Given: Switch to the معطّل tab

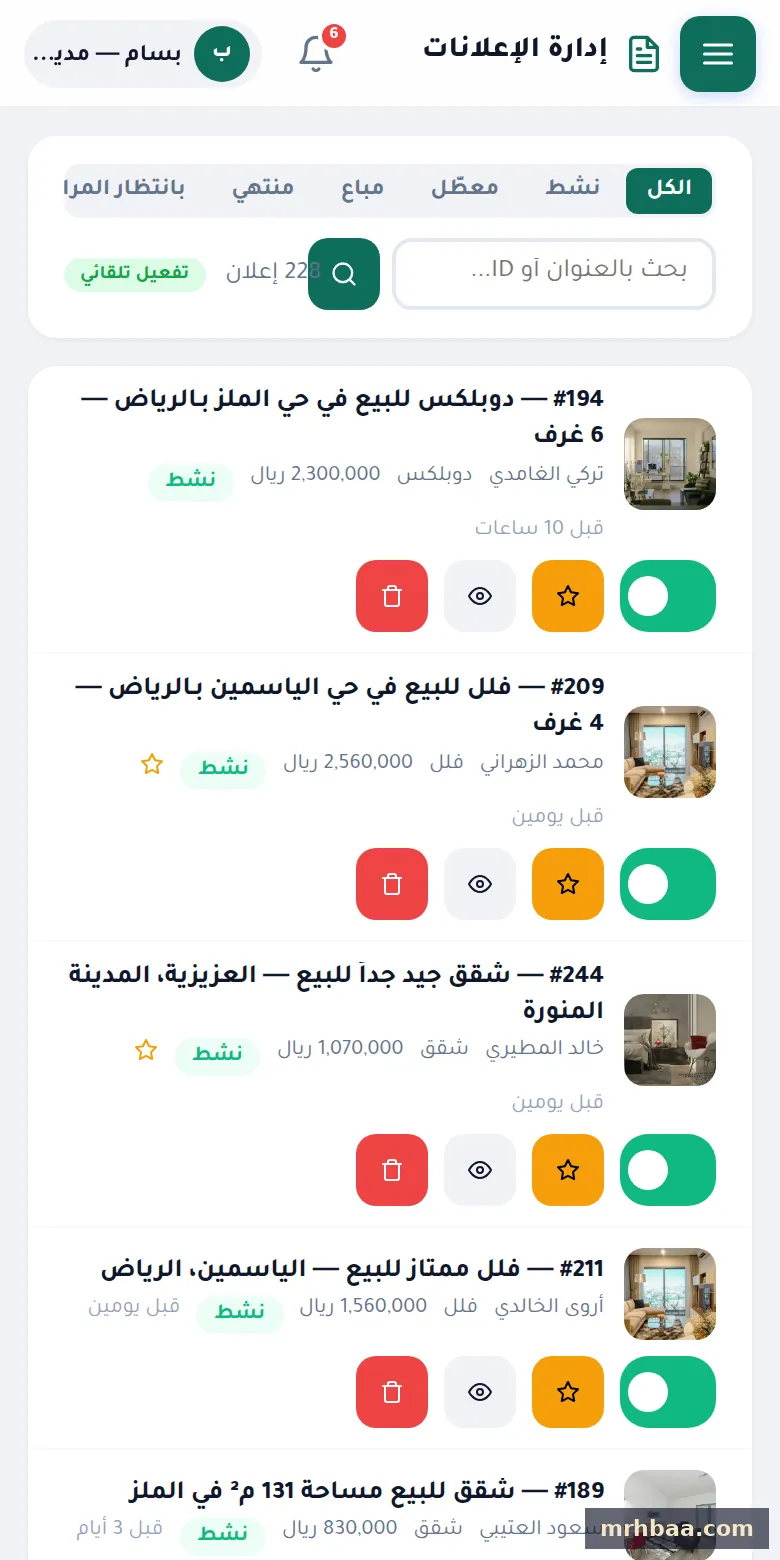Looking at the screenshot, I should [x=464, y=189].
